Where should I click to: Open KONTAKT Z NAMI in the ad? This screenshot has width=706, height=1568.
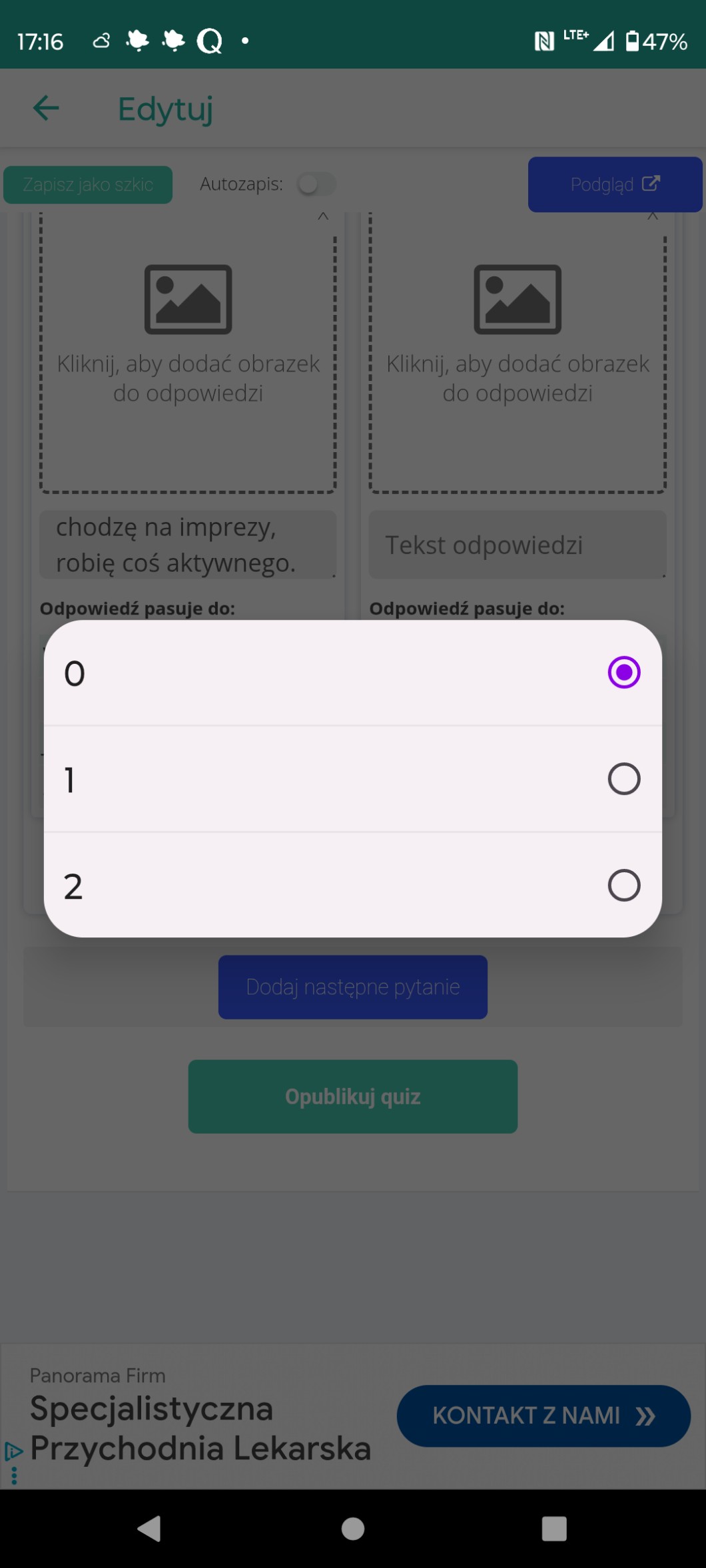coord(543,1416)
